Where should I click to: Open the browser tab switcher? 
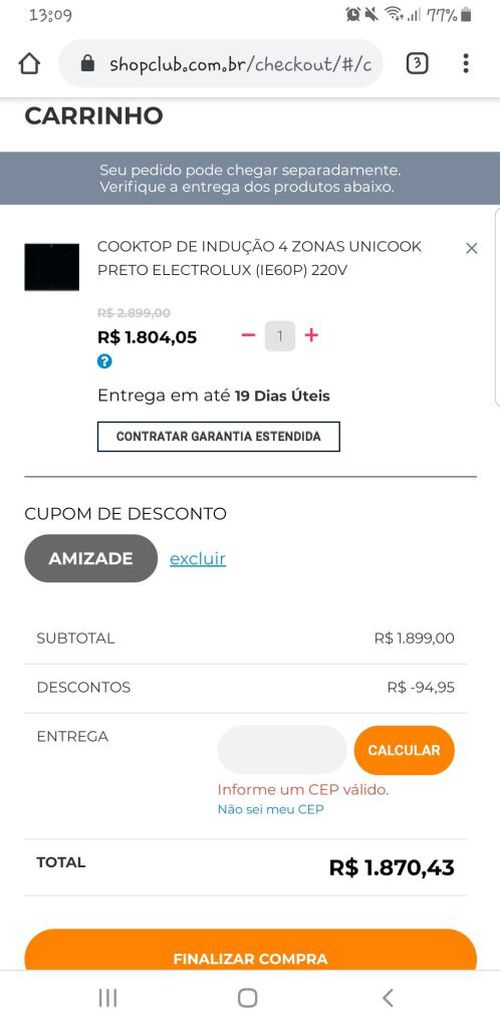click(417, 64)
